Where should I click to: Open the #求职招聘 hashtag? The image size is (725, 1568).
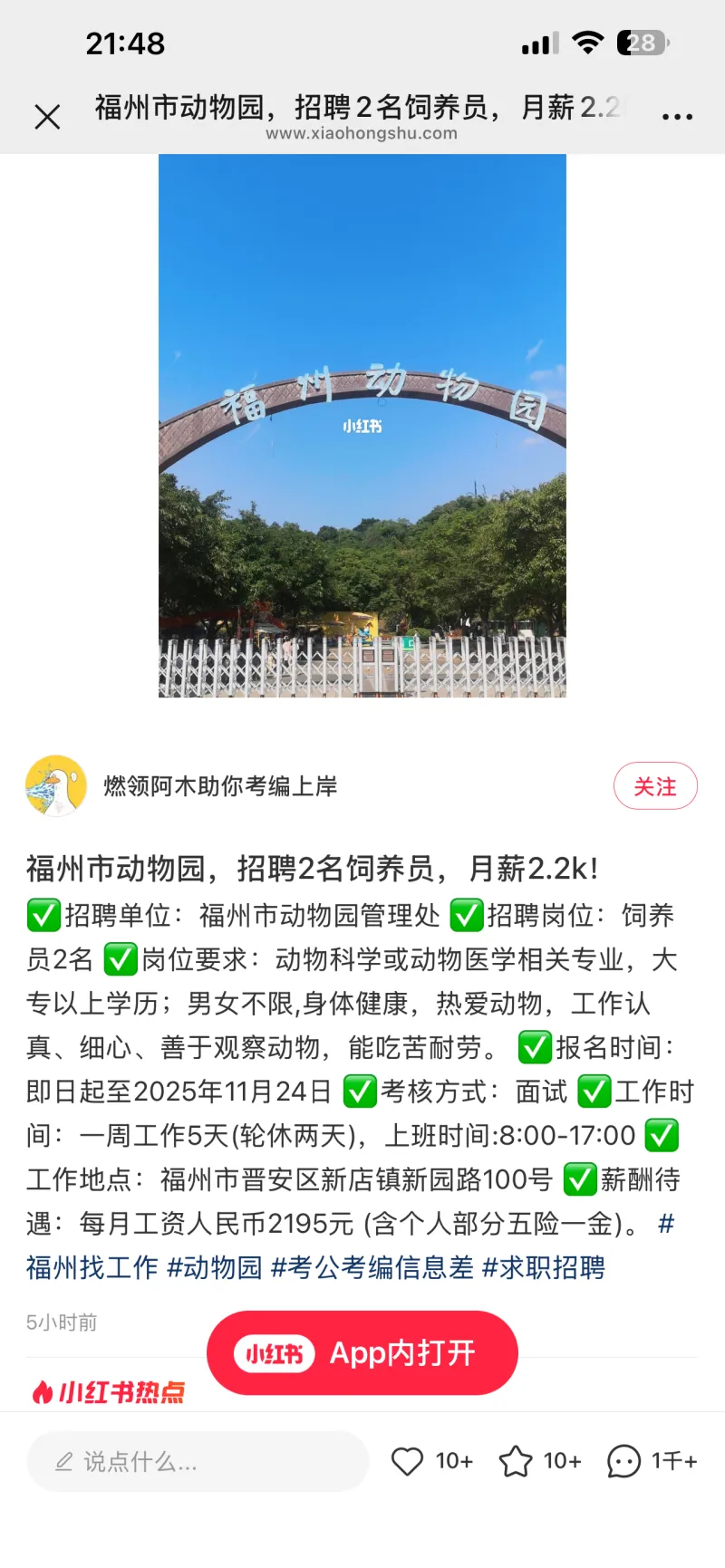(544, 1267)
